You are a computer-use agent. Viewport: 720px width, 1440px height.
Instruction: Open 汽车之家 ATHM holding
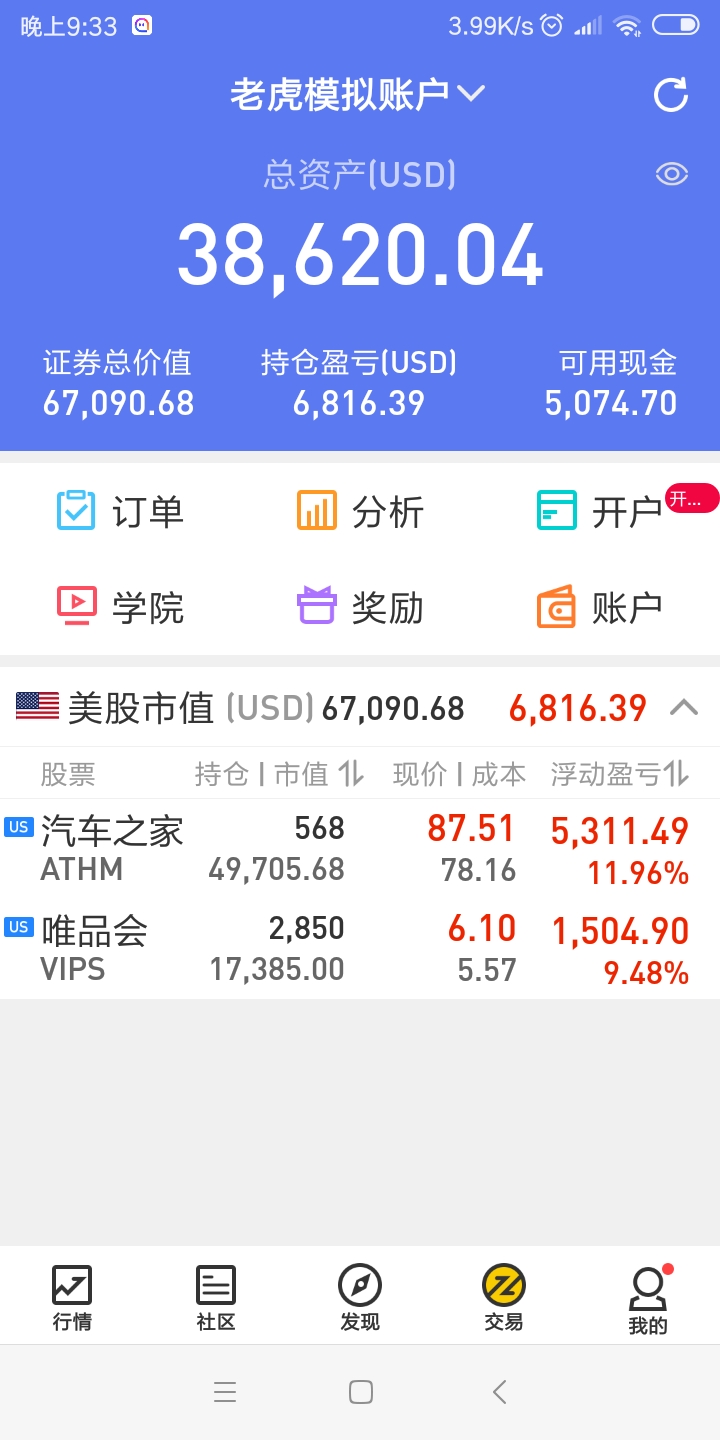tap(360, 849)
